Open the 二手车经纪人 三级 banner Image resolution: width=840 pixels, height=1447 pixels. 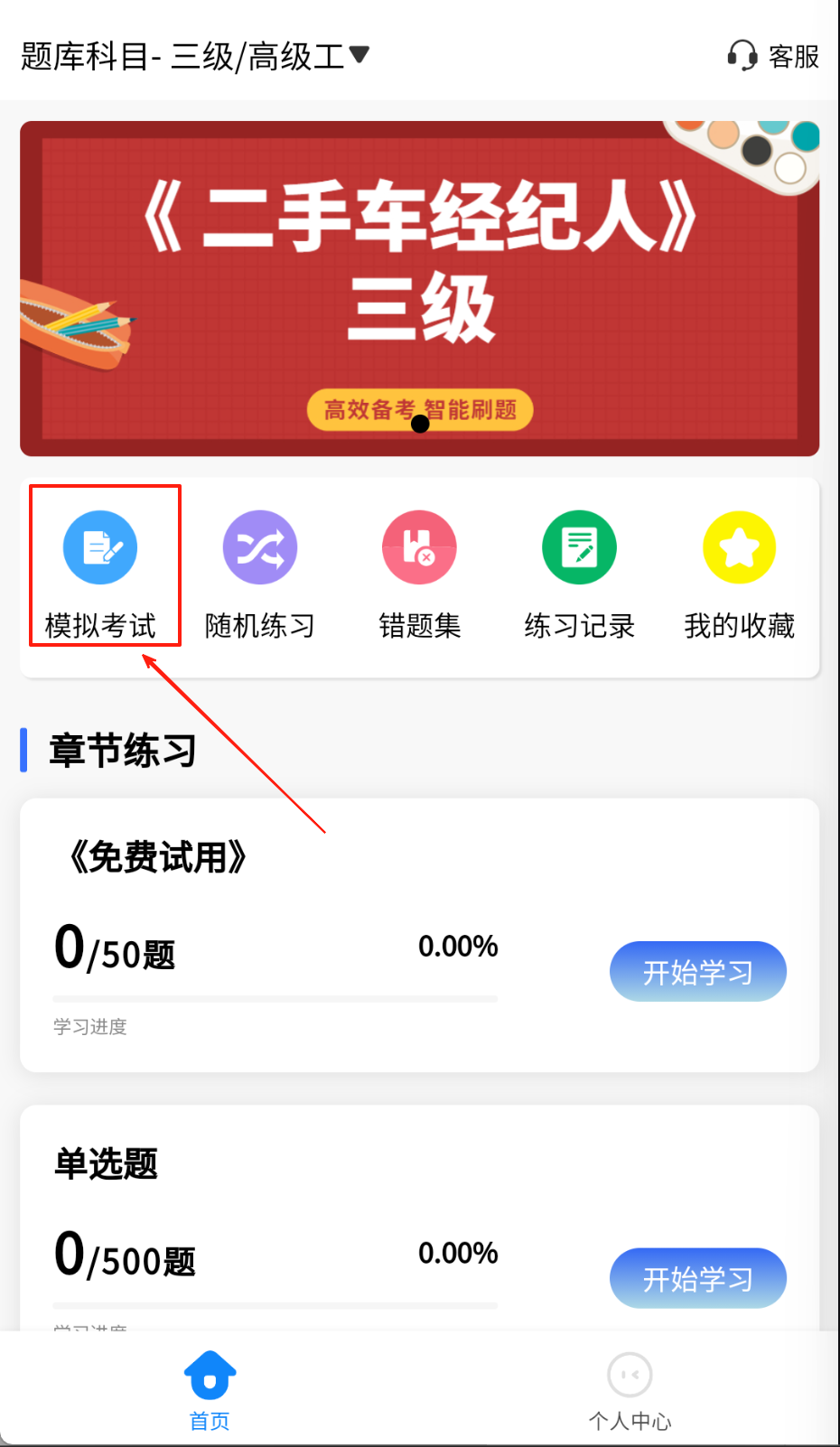(419, 288)
